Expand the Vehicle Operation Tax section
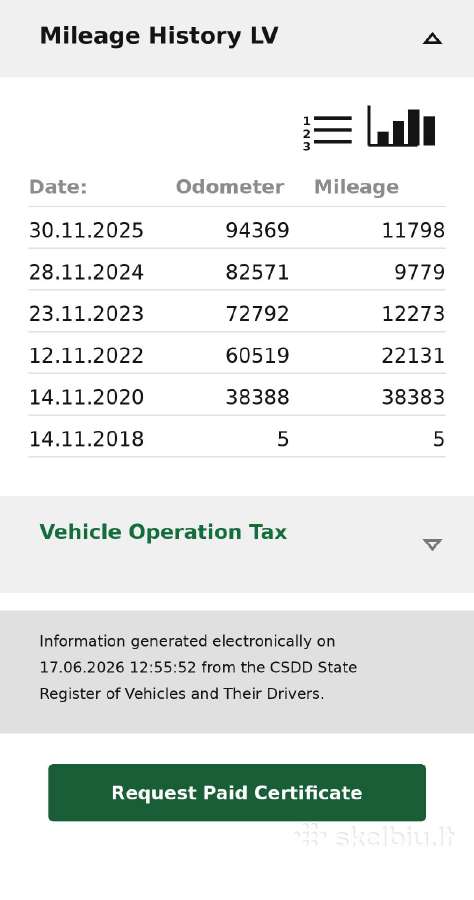 click(x=432, y=544)
